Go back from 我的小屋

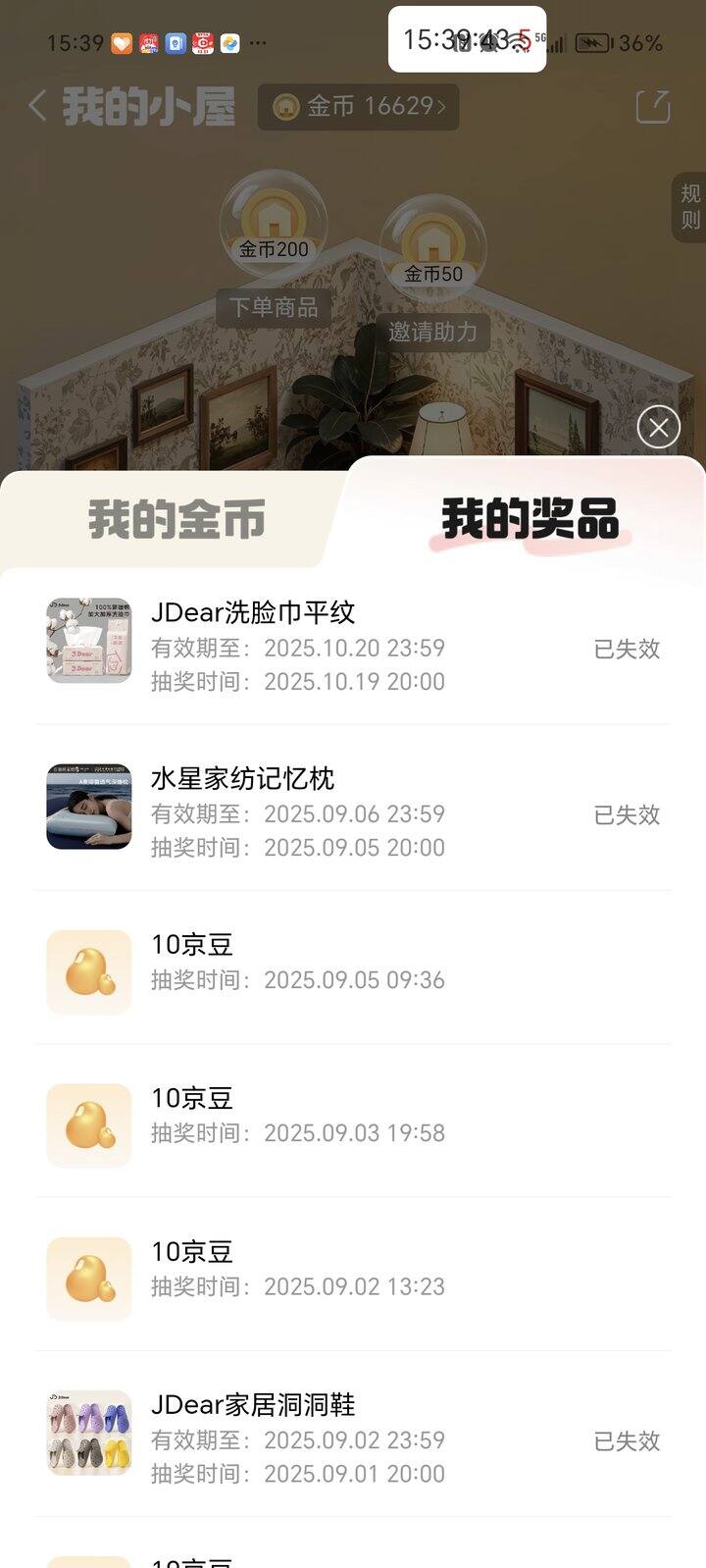[x=38, y=106]
